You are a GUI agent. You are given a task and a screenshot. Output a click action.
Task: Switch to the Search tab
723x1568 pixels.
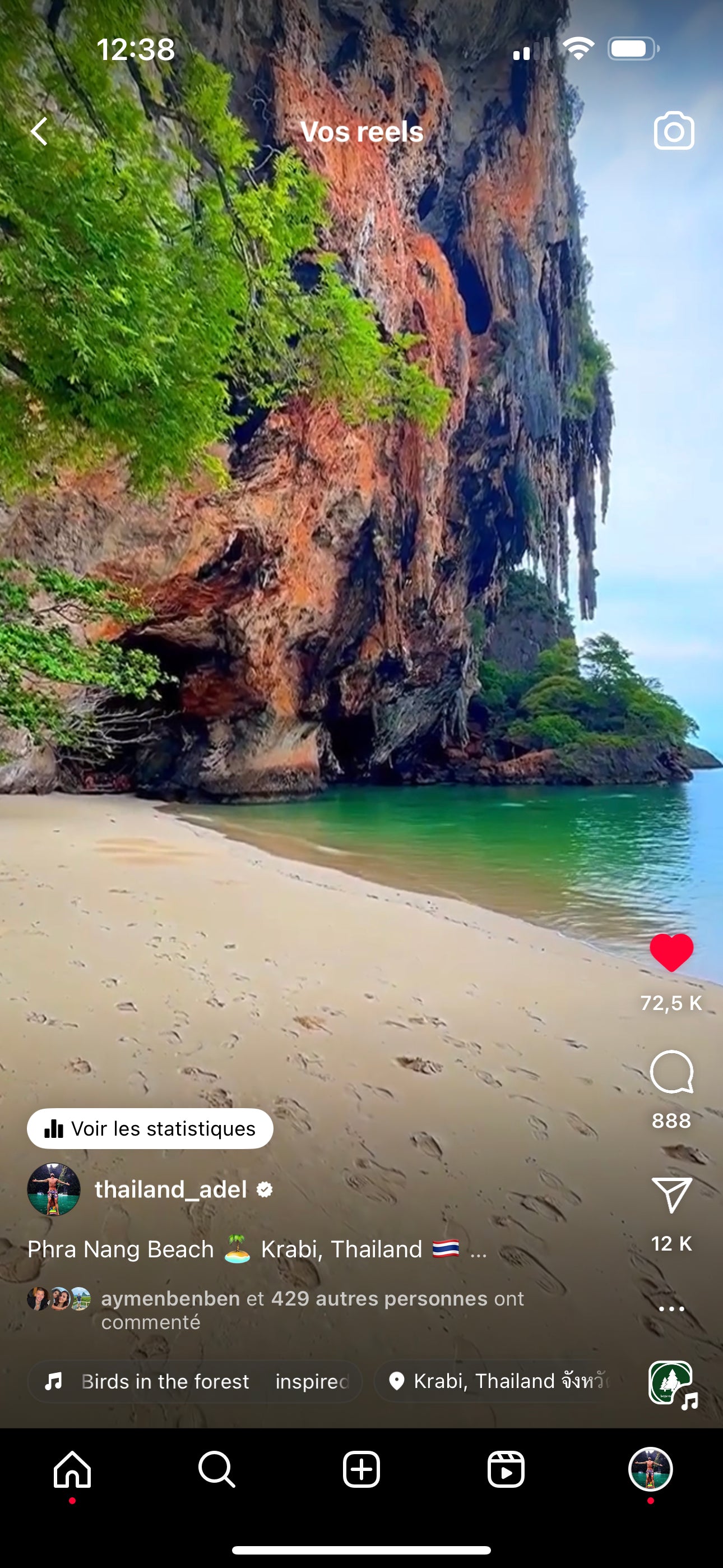click(x=217, y=1469)
